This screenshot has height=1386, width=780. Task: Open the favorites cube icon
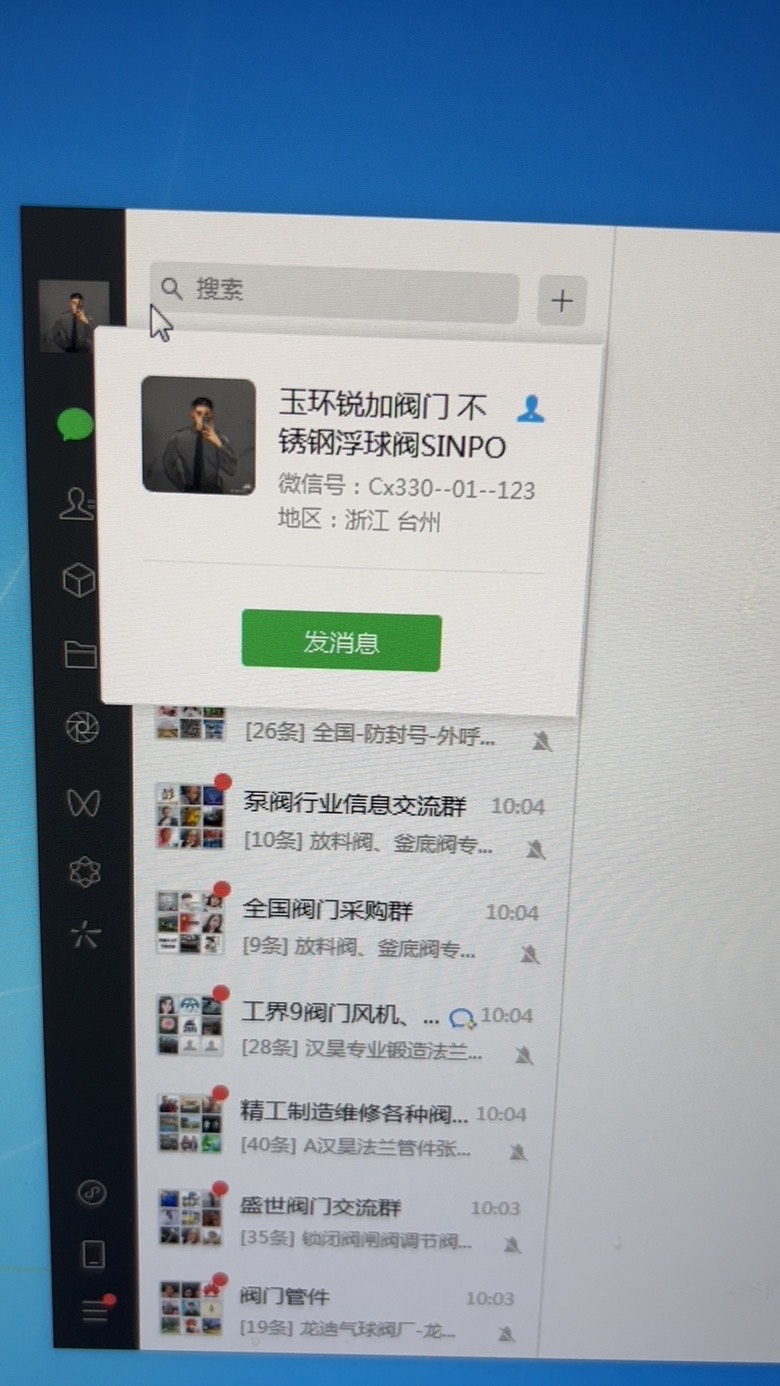click(79, 580)
